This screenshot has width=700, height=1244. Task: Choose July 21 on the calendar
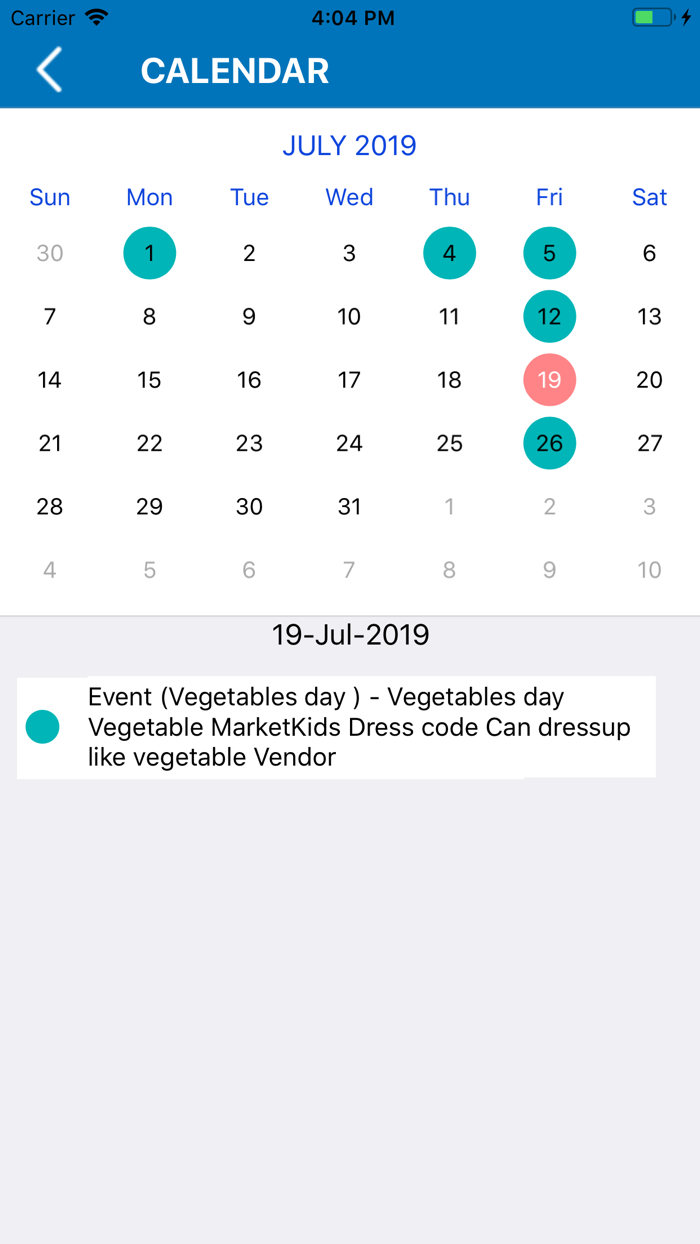(x=50, y=443)
